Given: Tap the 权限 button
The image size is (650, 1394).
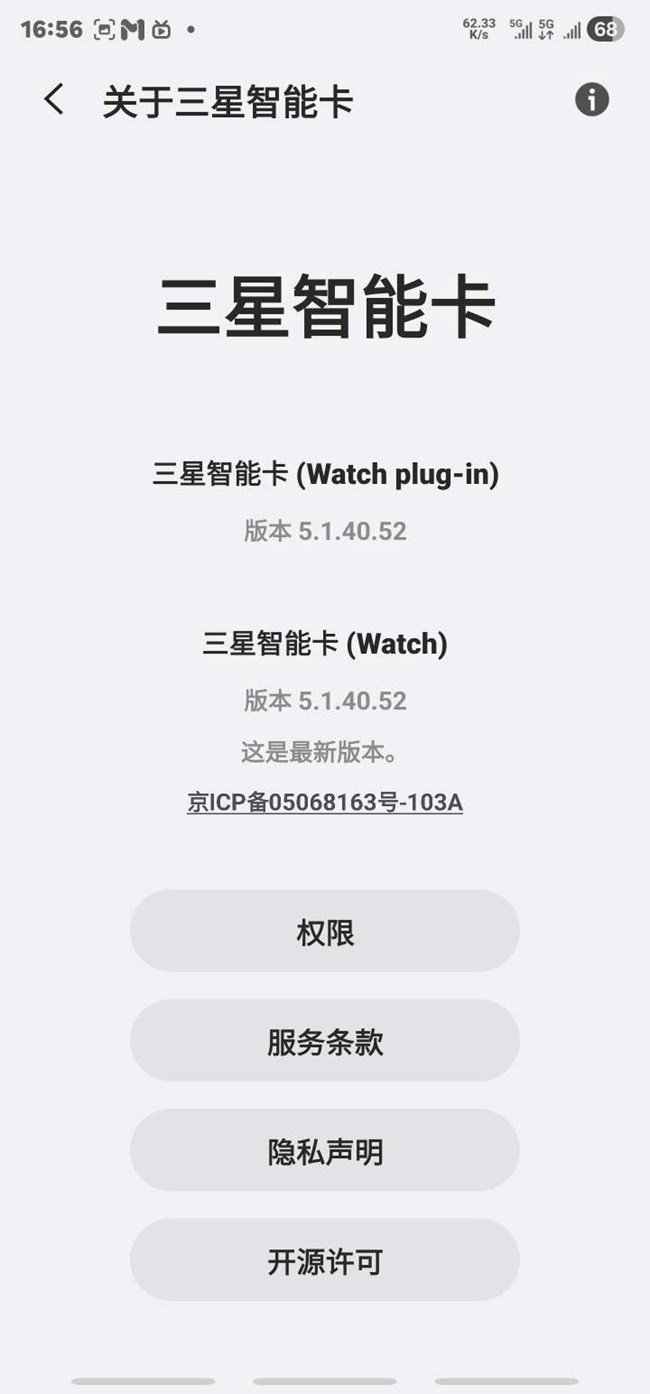Looking at the screenshot, I should 324,932.
